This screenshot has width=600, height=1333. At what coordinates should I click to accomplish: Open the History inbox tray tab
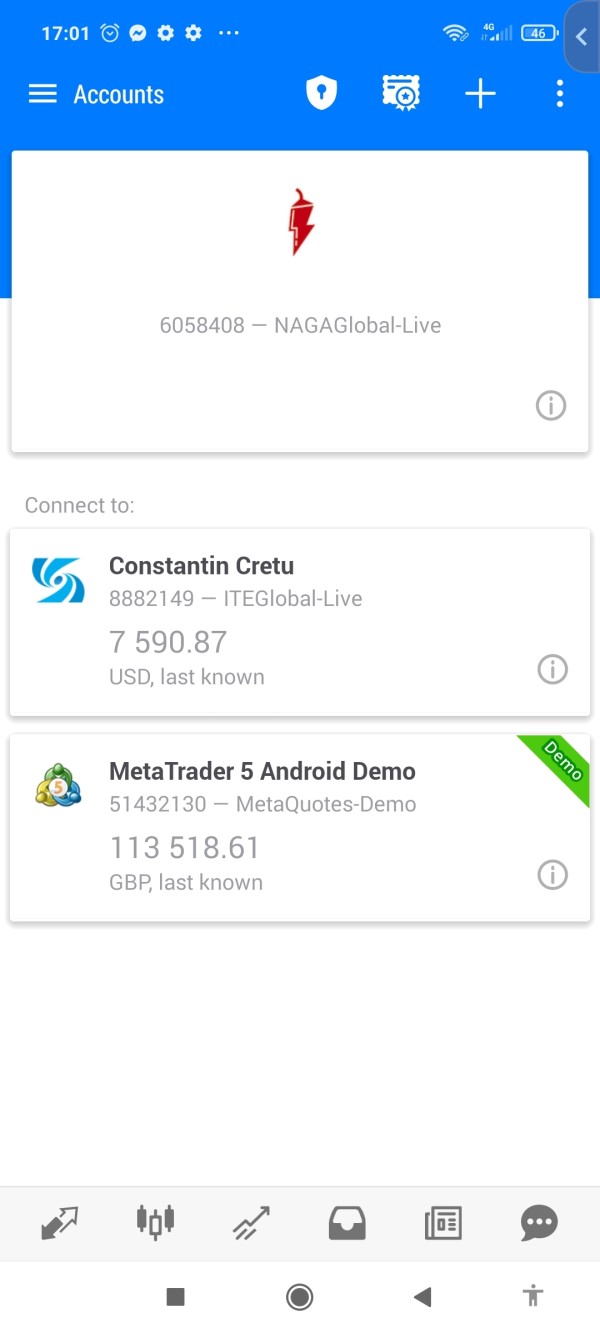click(347, 1223)
